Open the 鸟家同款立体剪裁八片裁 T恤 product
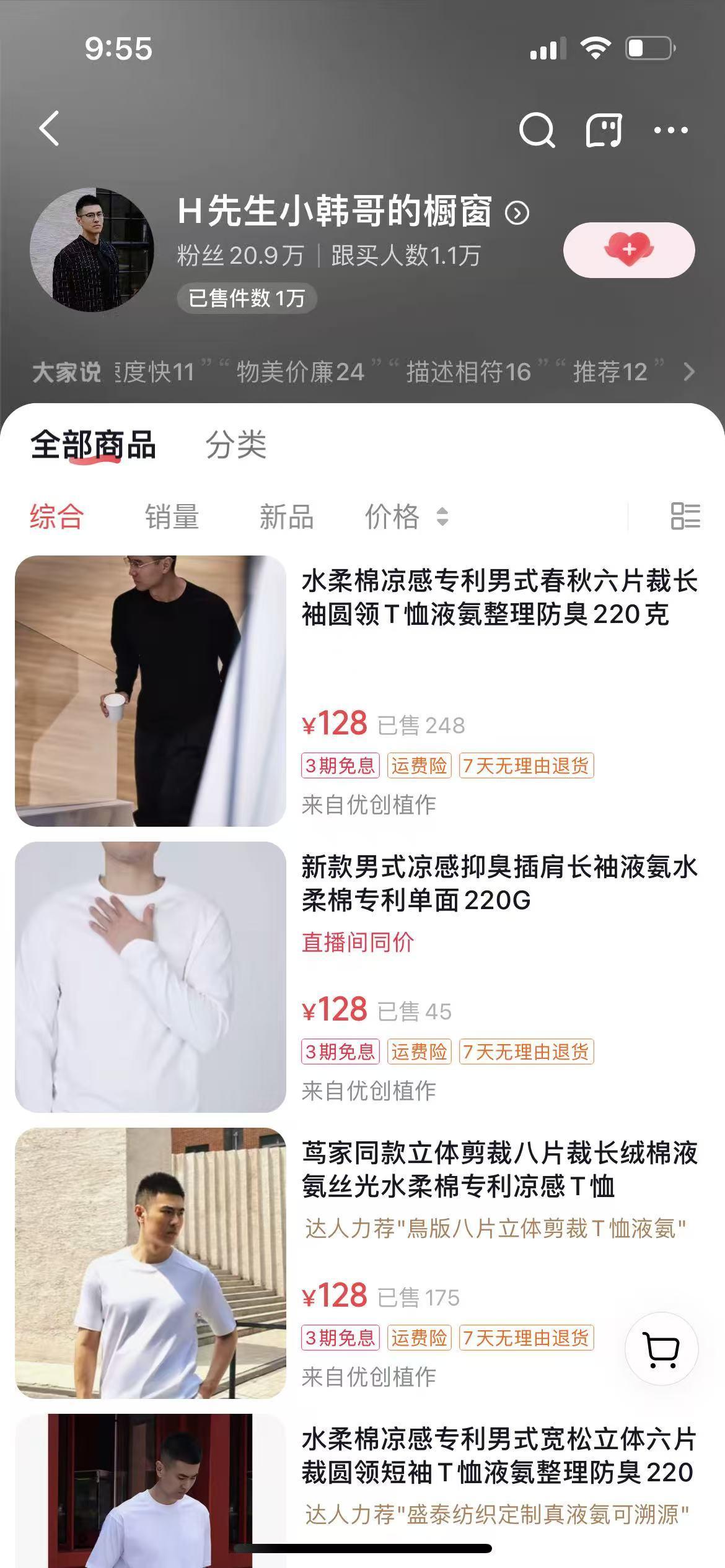Viewport: 725px width, 1568px height. click(499, 1170)
